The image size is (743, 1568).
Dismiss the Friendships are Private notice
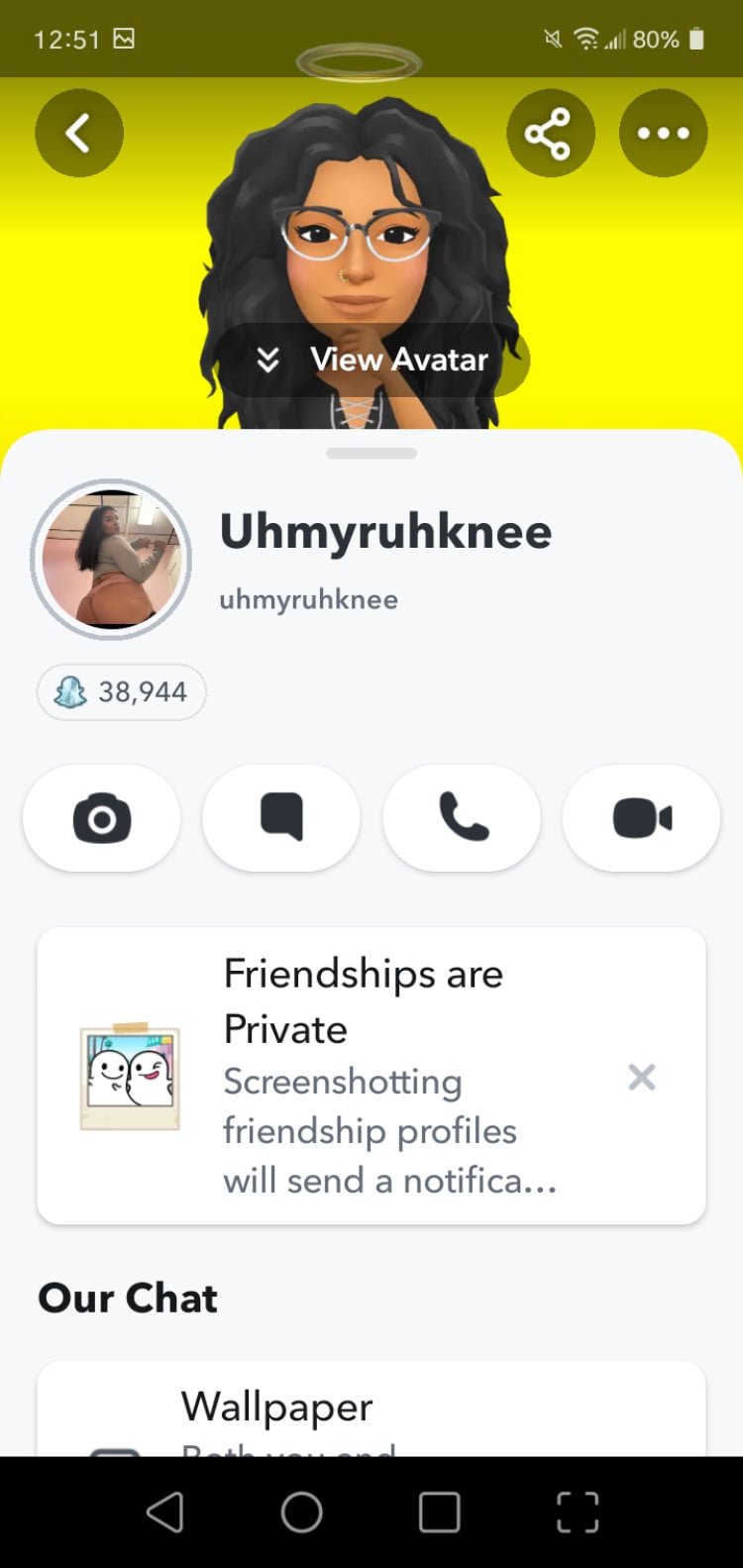(642, 1077)
